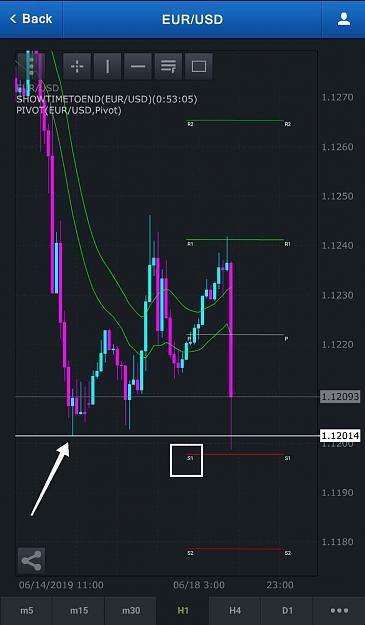Screen dimensions: 365x625
Task: Select the vertical line tool
Action: [x=108, y=67]
